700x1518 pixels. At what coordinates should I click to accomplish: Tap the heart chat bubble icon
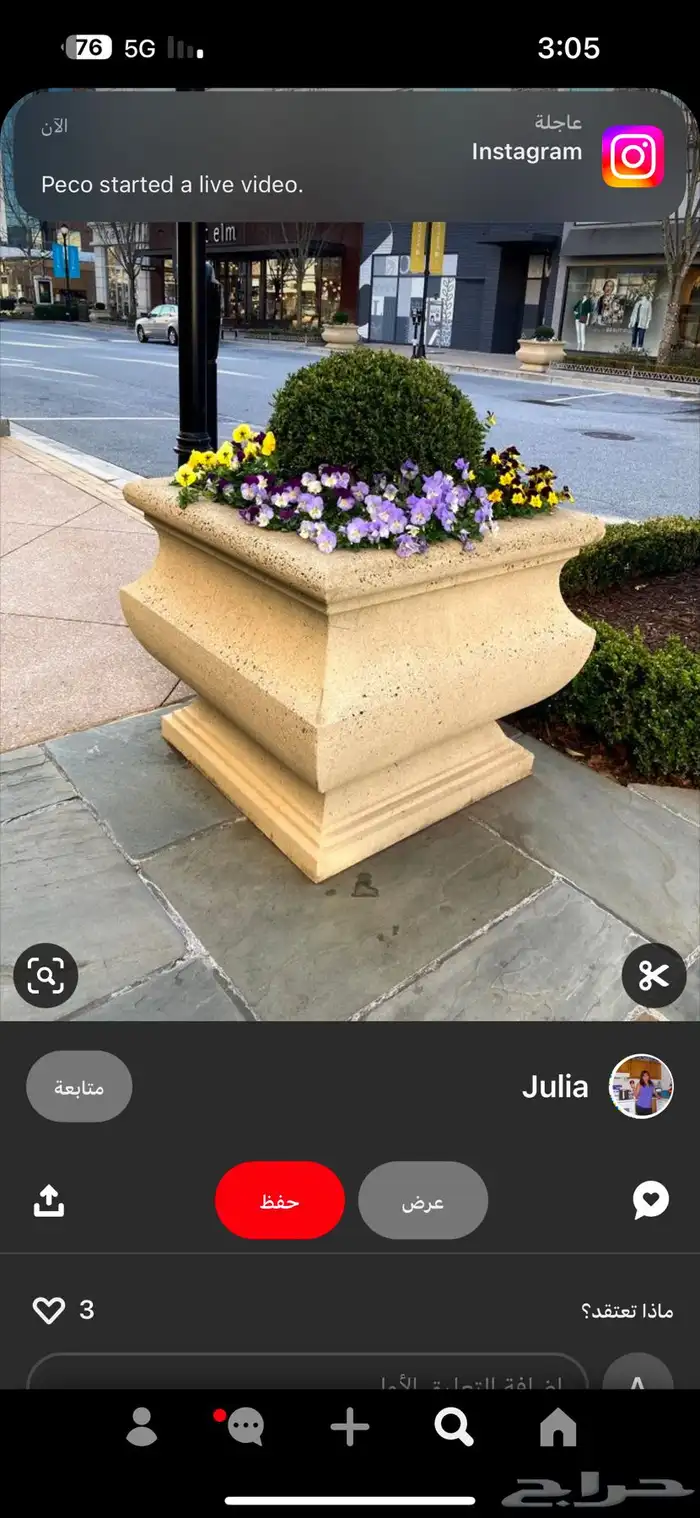click(x=651, y=1201)
